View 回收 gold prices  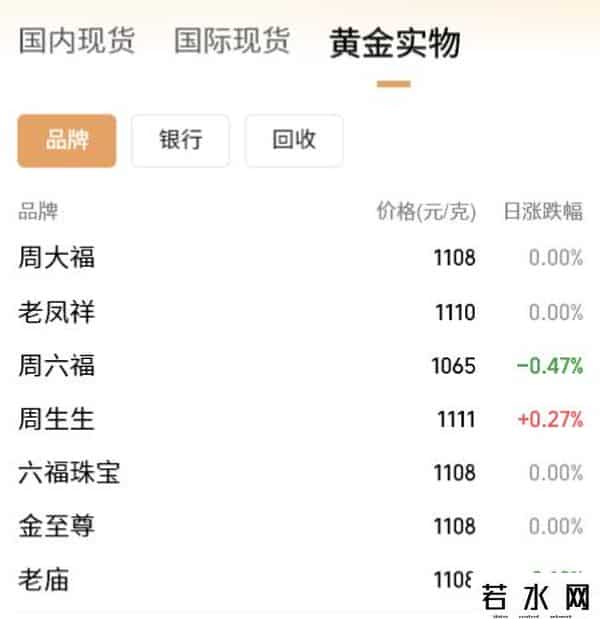coord(294,140)
